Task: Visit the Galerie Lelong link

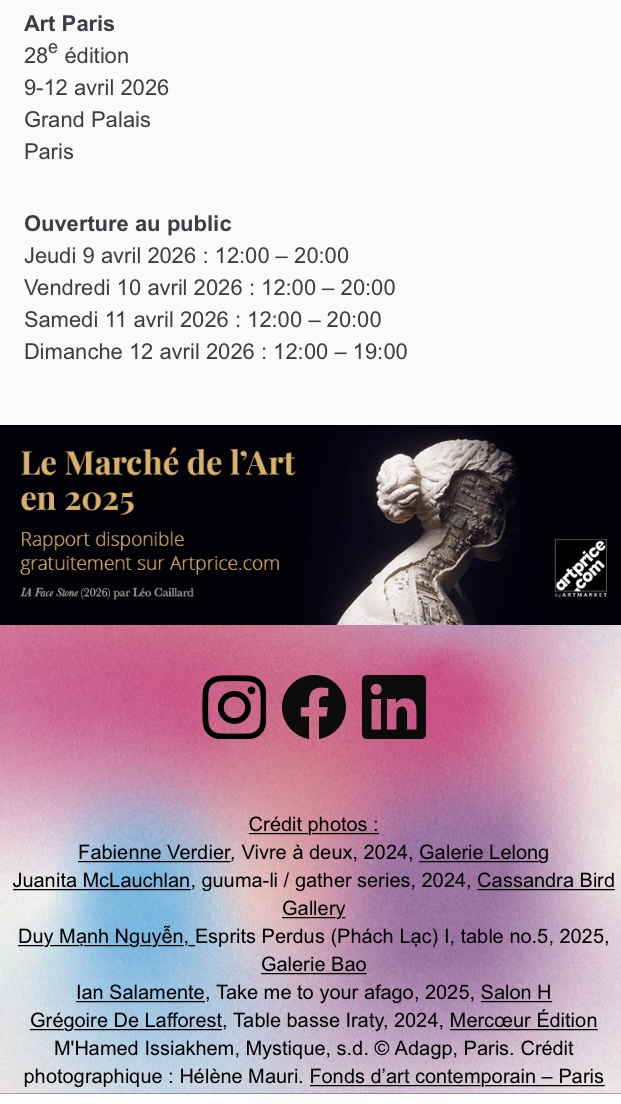Action: tap(484, 853)
